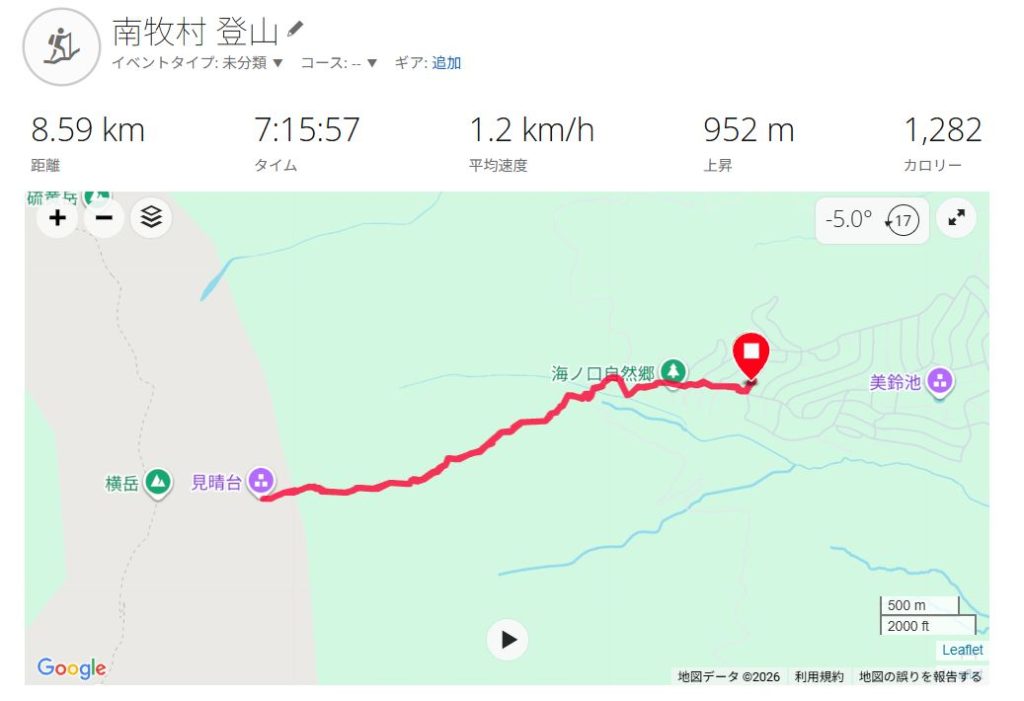Edit the activity title 南牧村 登山

[x=295, y=31]
